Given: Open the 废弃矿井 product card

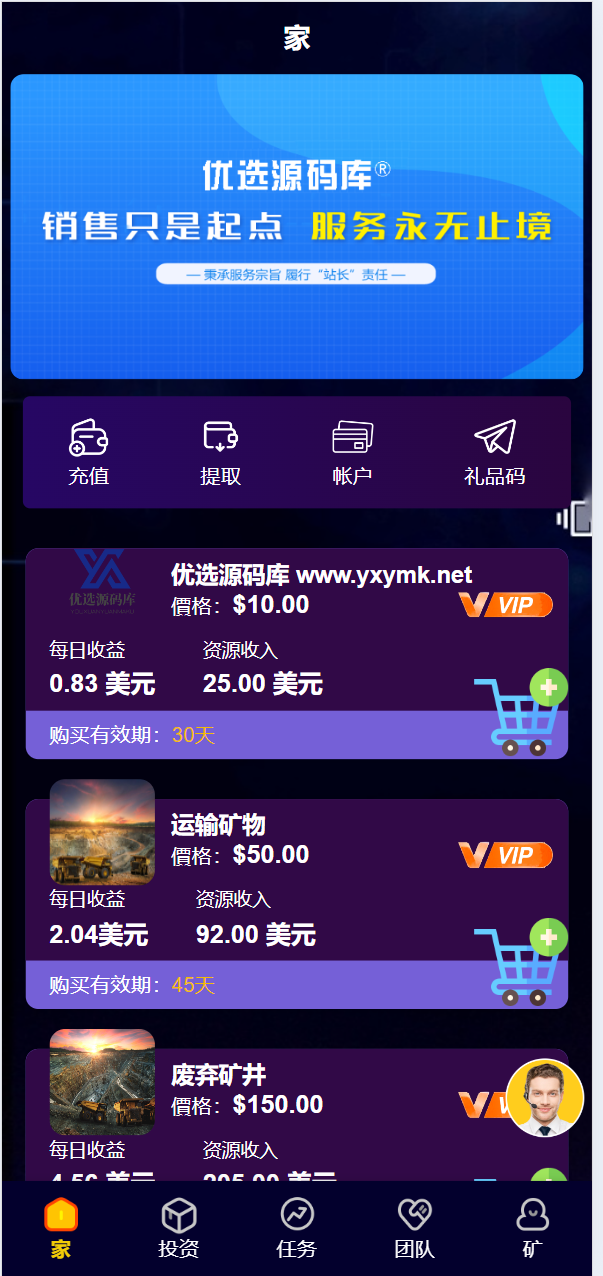Looking at the screenshot, I should point(300,1100).
